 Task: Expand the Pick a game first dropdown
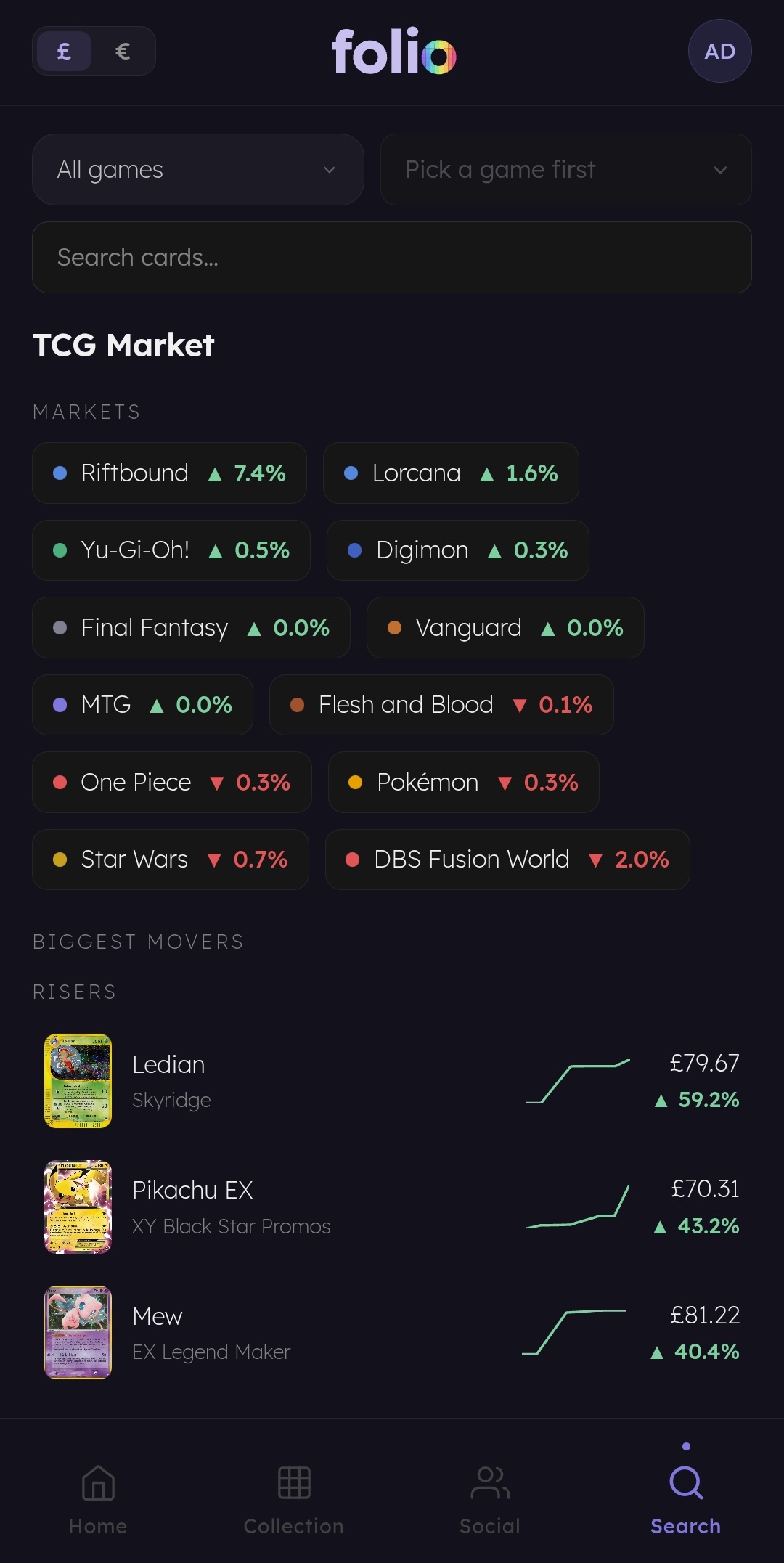(565, 169)
